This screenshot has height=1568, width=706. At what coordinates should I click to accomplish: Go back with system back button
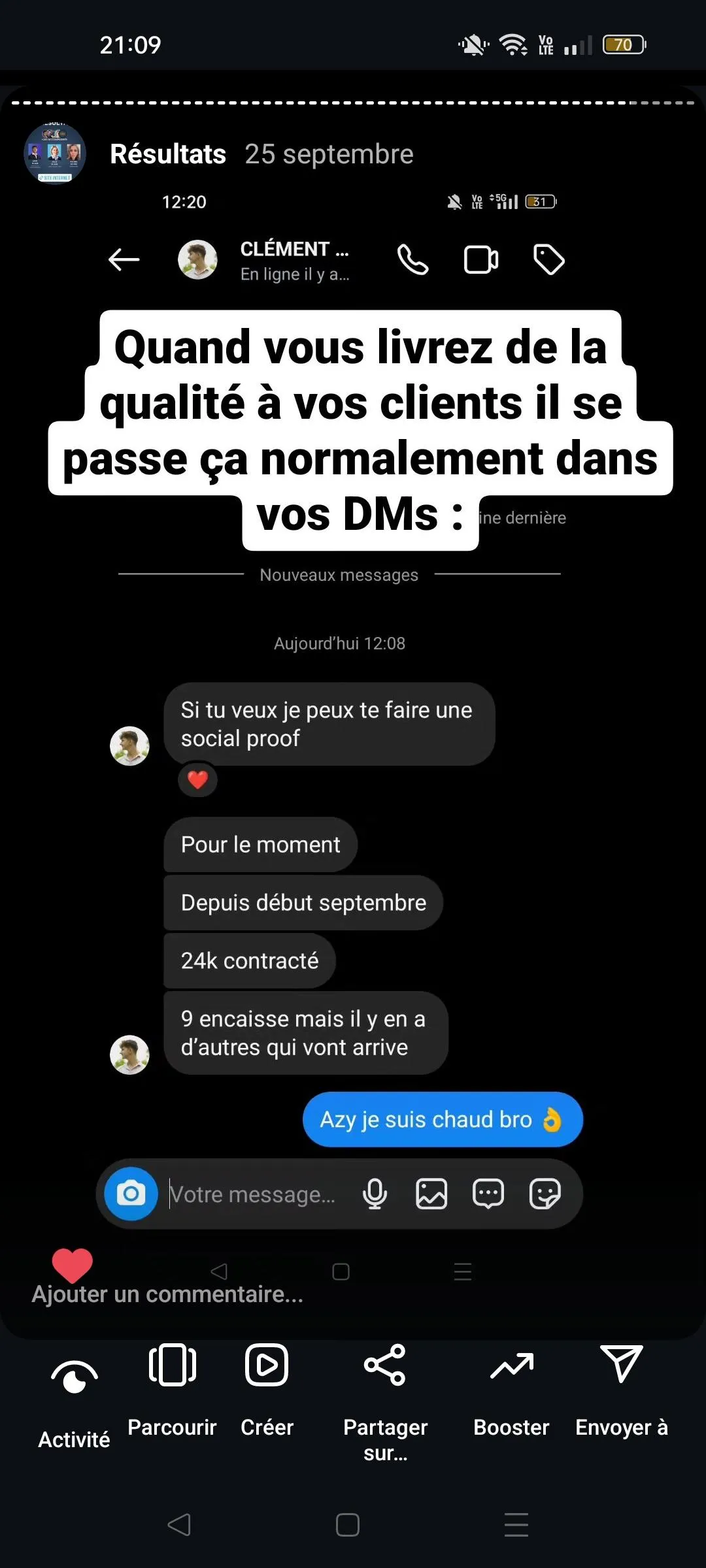[x=179, y=1525]
